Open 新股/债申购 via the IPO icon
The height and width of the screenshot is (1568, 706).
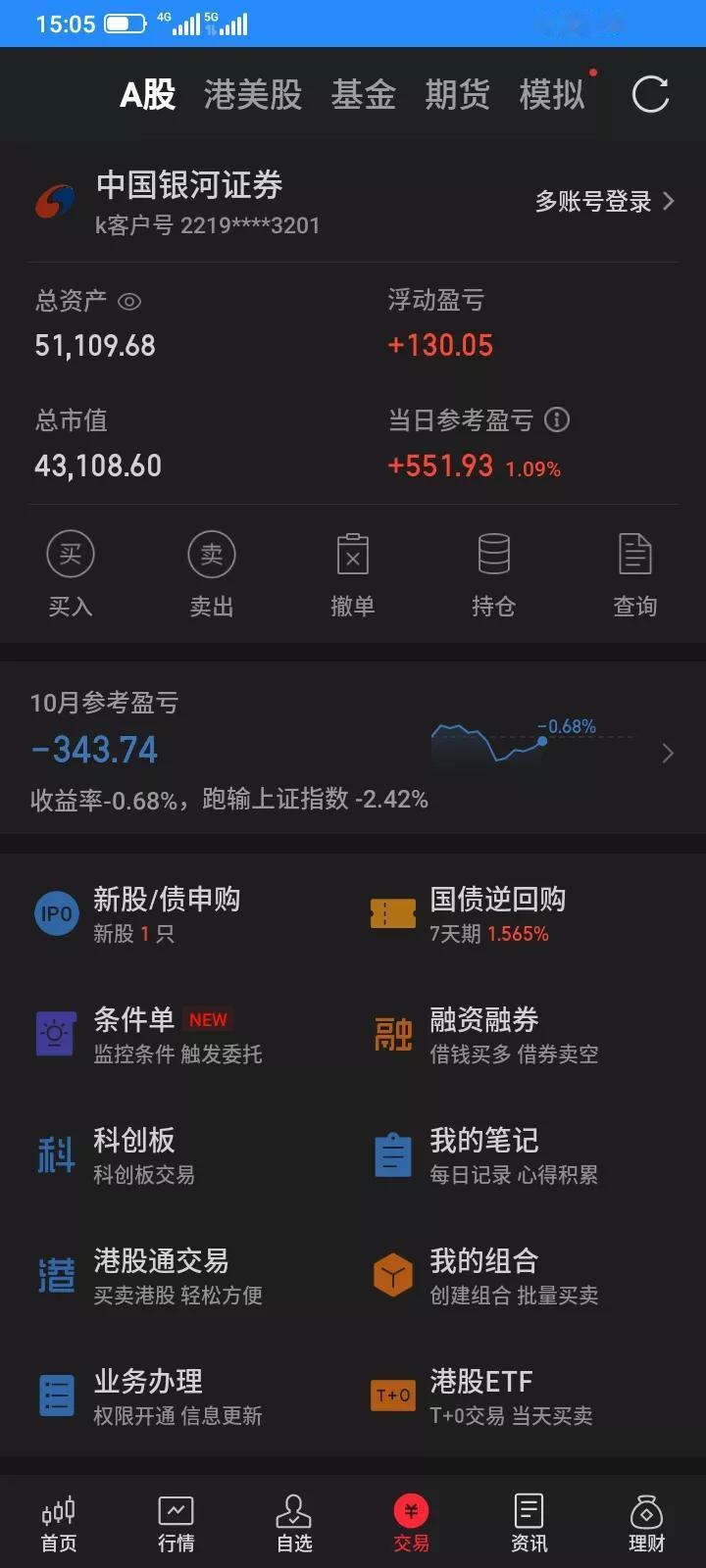56,912
